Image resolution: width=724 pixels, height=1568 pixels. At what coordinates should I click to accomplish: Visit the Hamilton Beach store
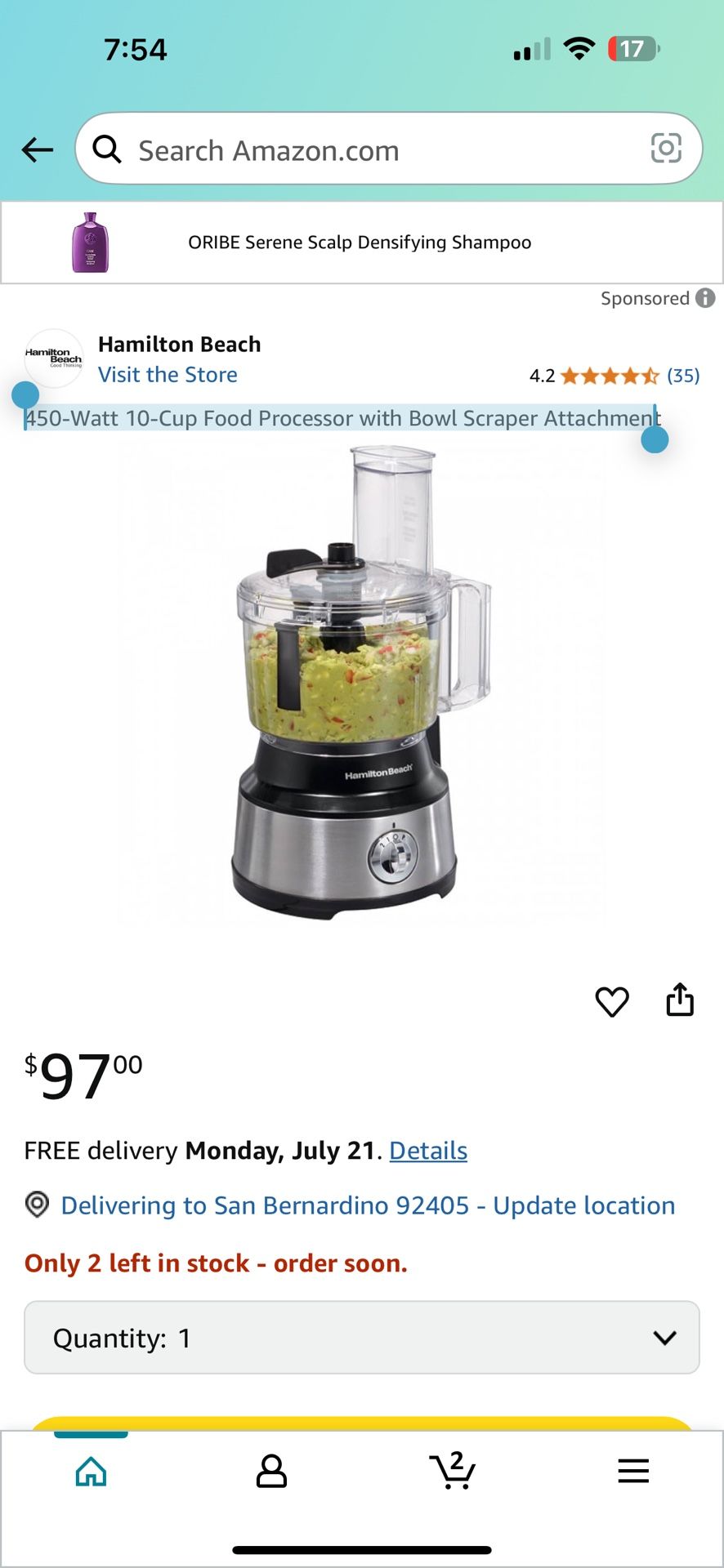coord(168,375)
